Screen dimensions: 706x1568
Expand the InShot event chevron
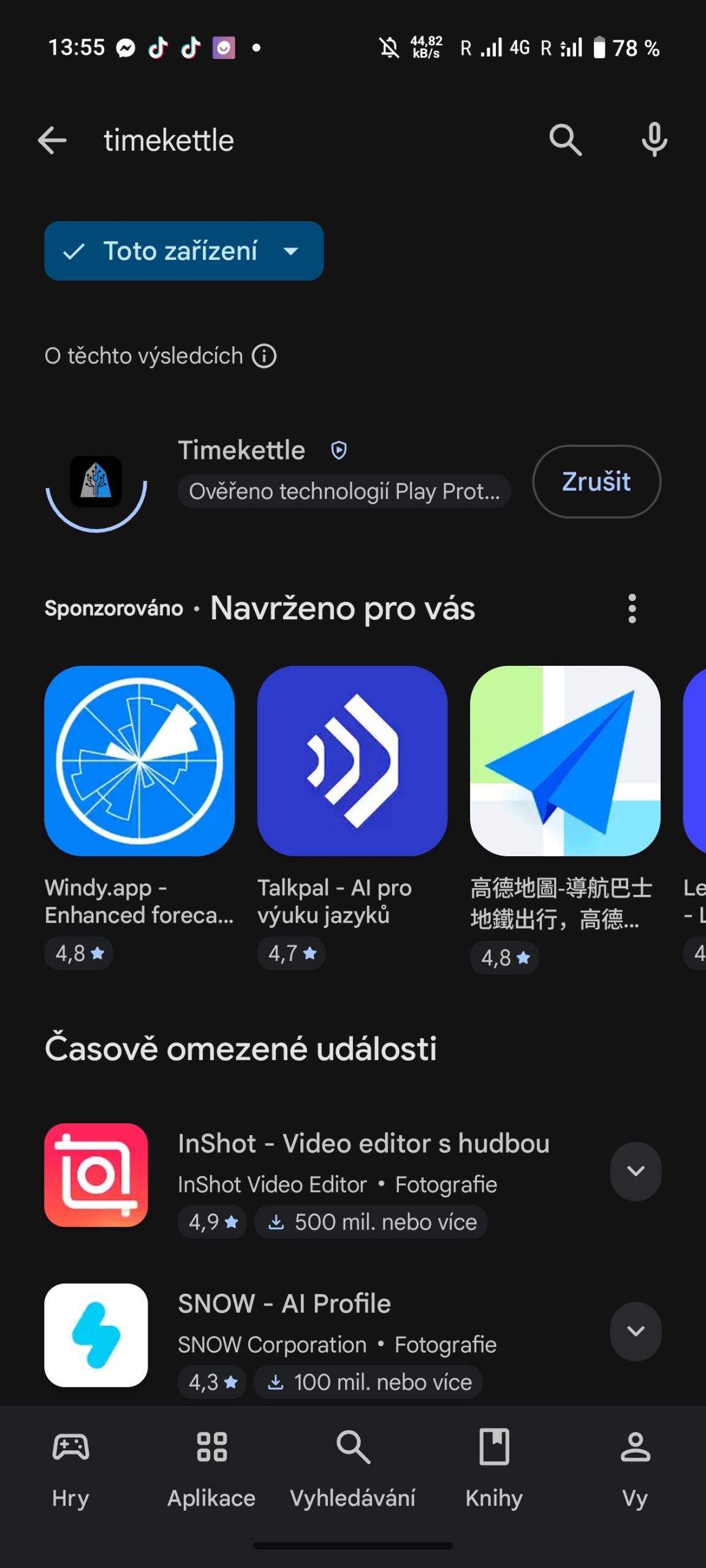636,1171
